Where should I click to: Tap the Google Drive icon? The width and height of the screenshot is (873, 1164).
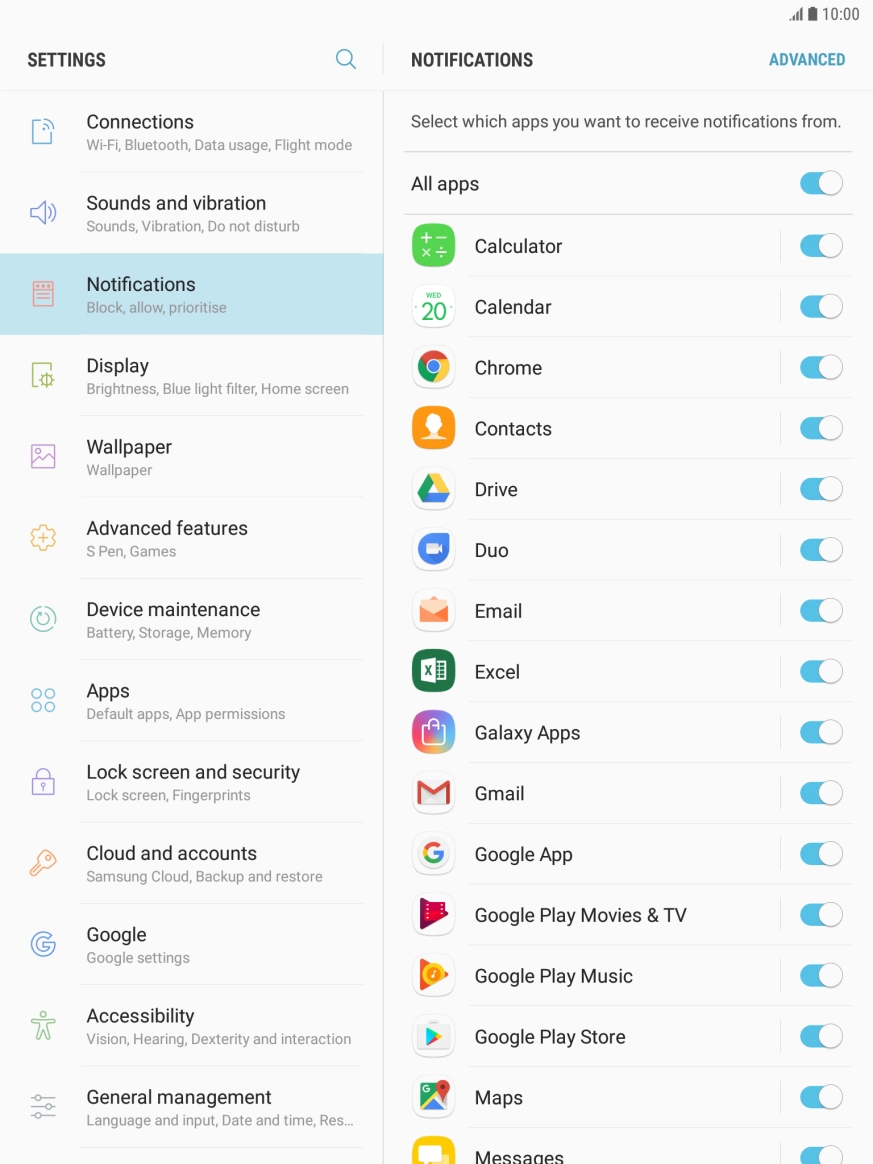pyautogui.click(x=433, y=489)
